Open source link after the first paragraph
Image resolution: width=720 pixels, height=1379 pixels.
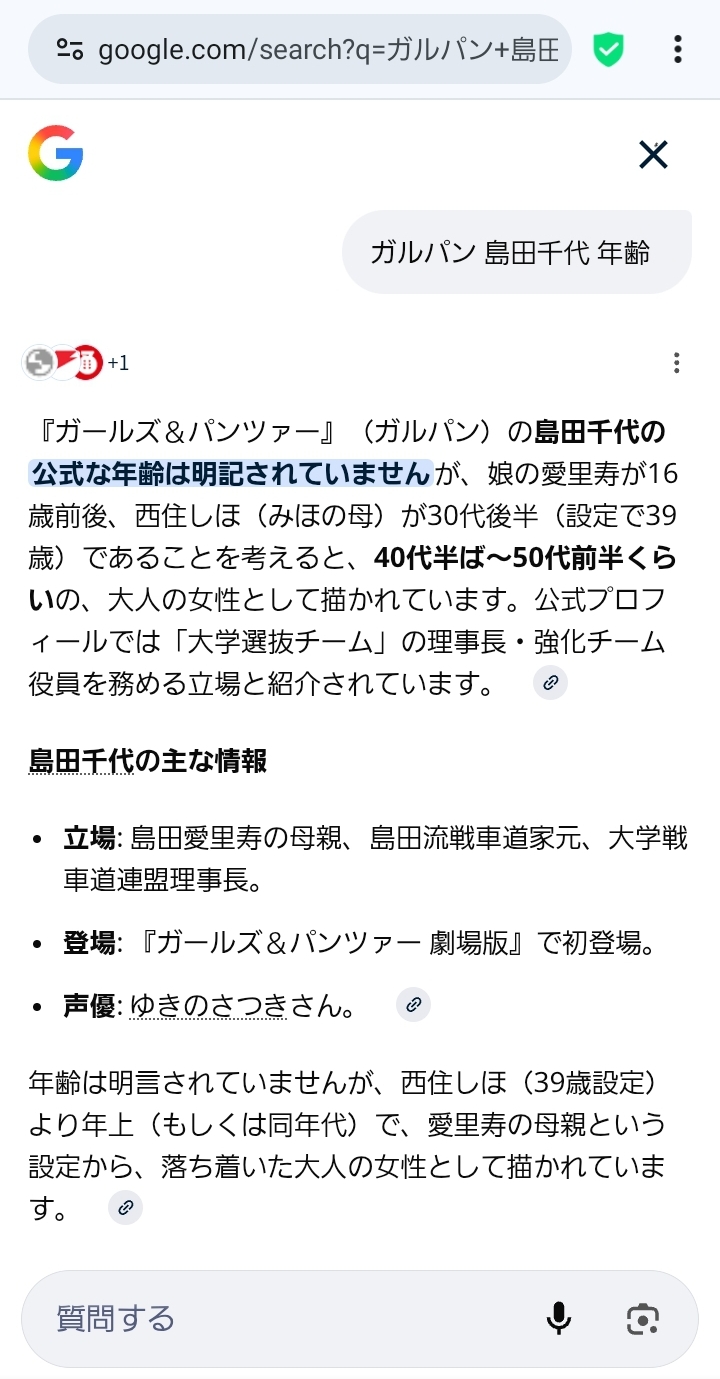coord(550,684)
